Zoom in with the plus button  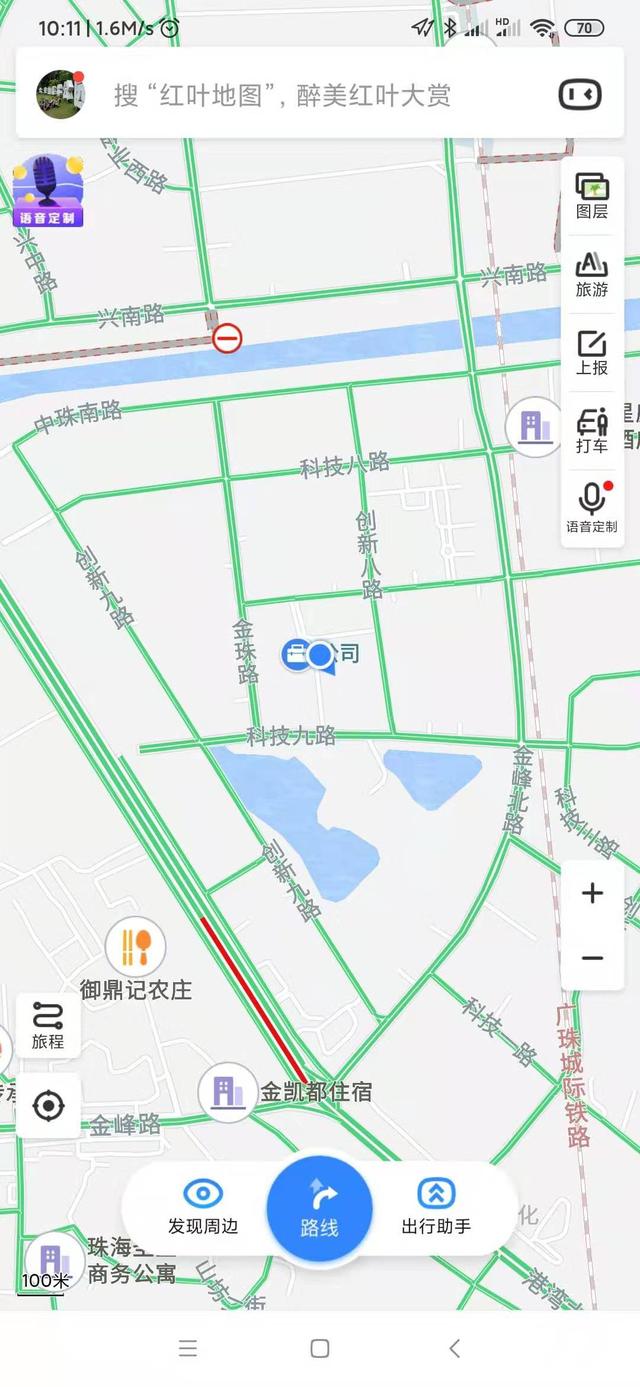tap(592, 893)
